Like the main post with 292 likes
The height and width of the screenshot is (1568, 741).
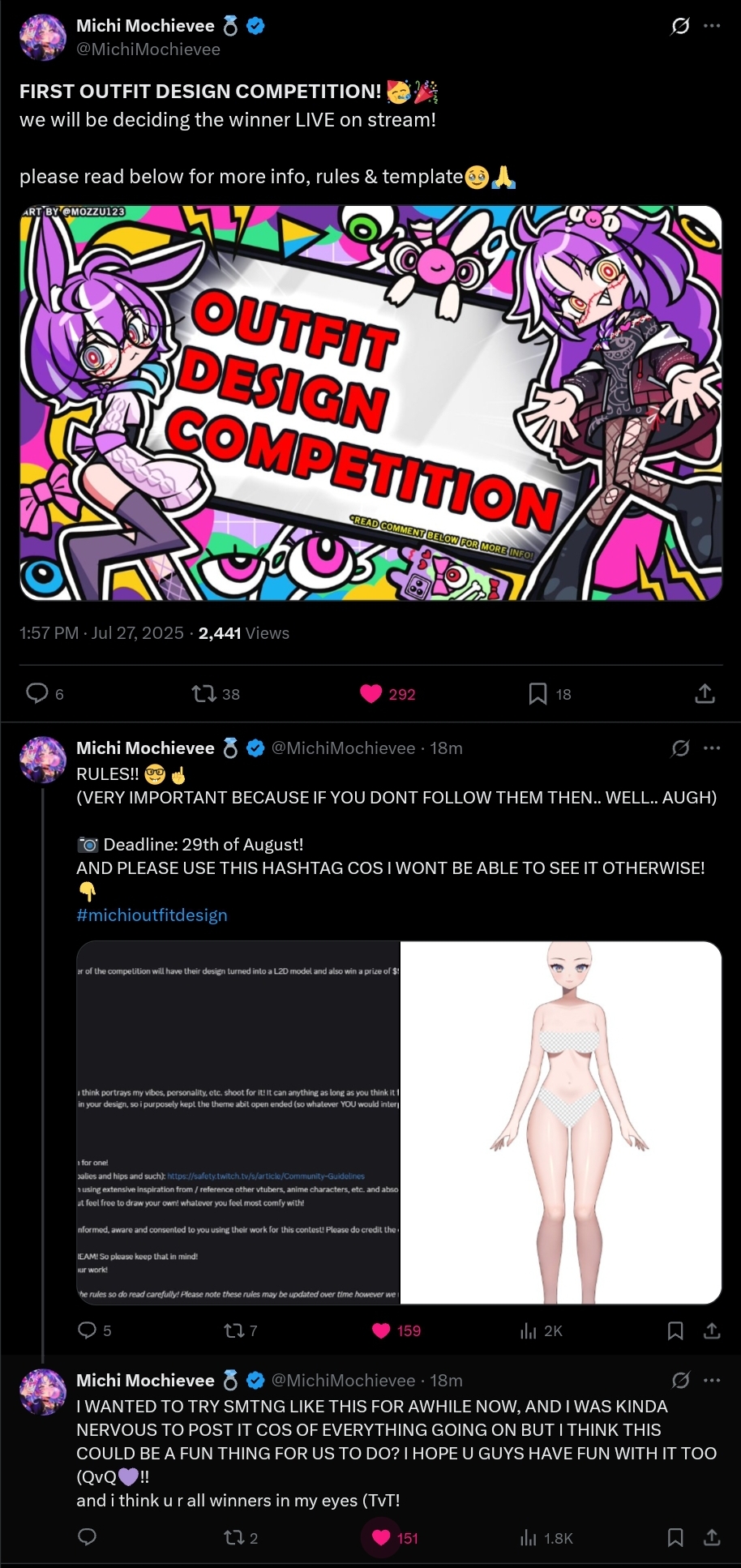(371, 693)
